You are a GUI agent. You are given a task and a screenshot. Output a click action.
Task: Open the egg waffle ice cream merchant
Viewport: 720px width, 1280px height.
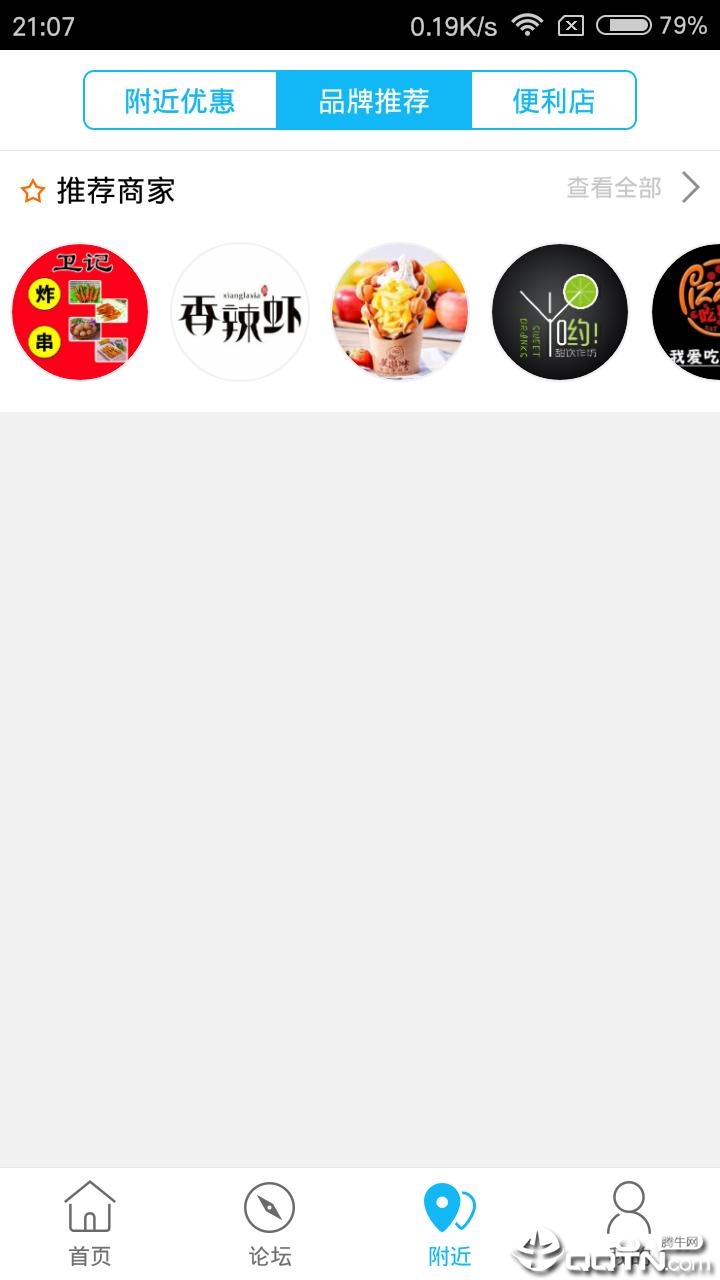click(400, 312)
